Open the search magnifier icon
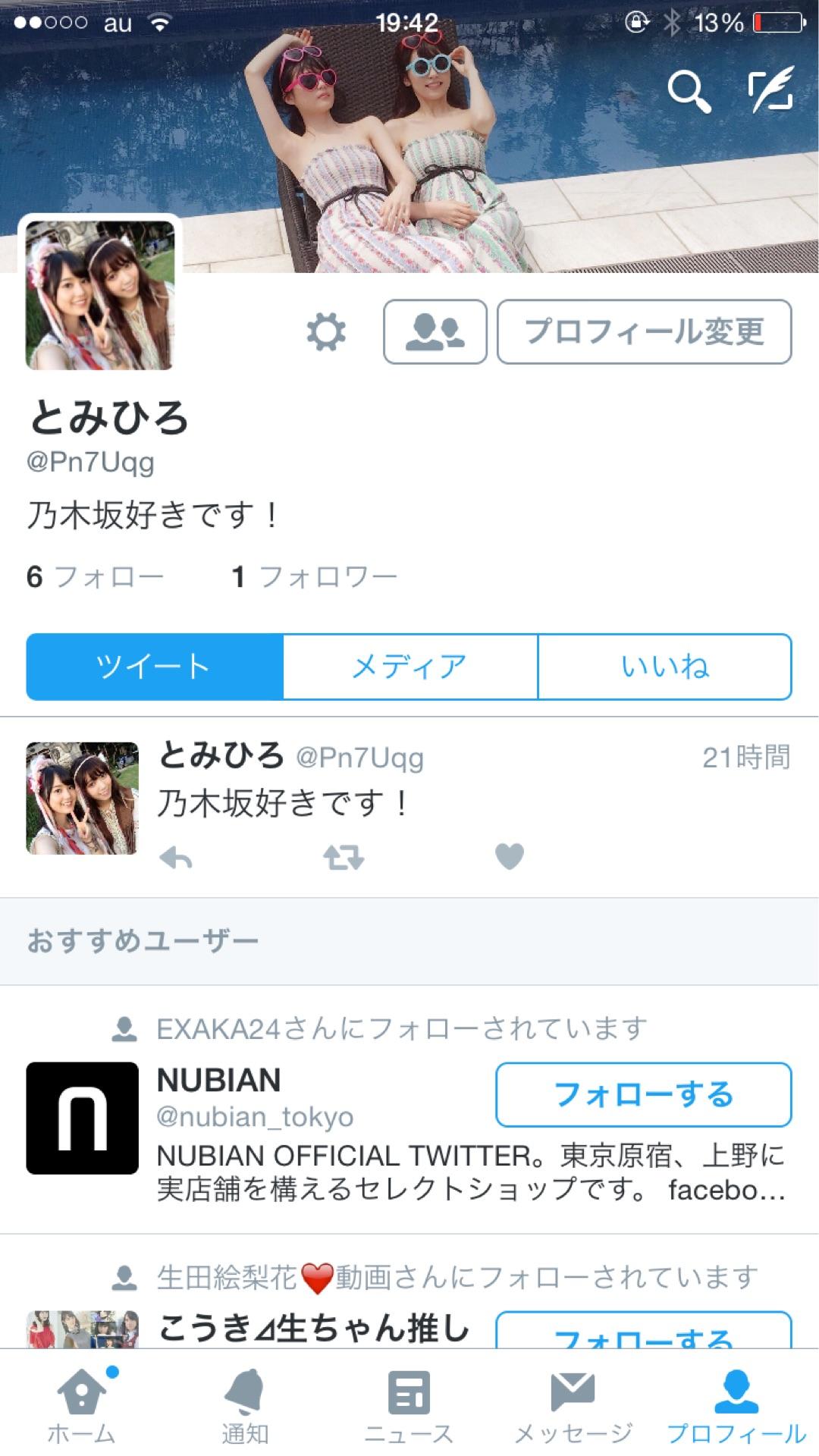819x1456 pixels. (x=689, y=92)
